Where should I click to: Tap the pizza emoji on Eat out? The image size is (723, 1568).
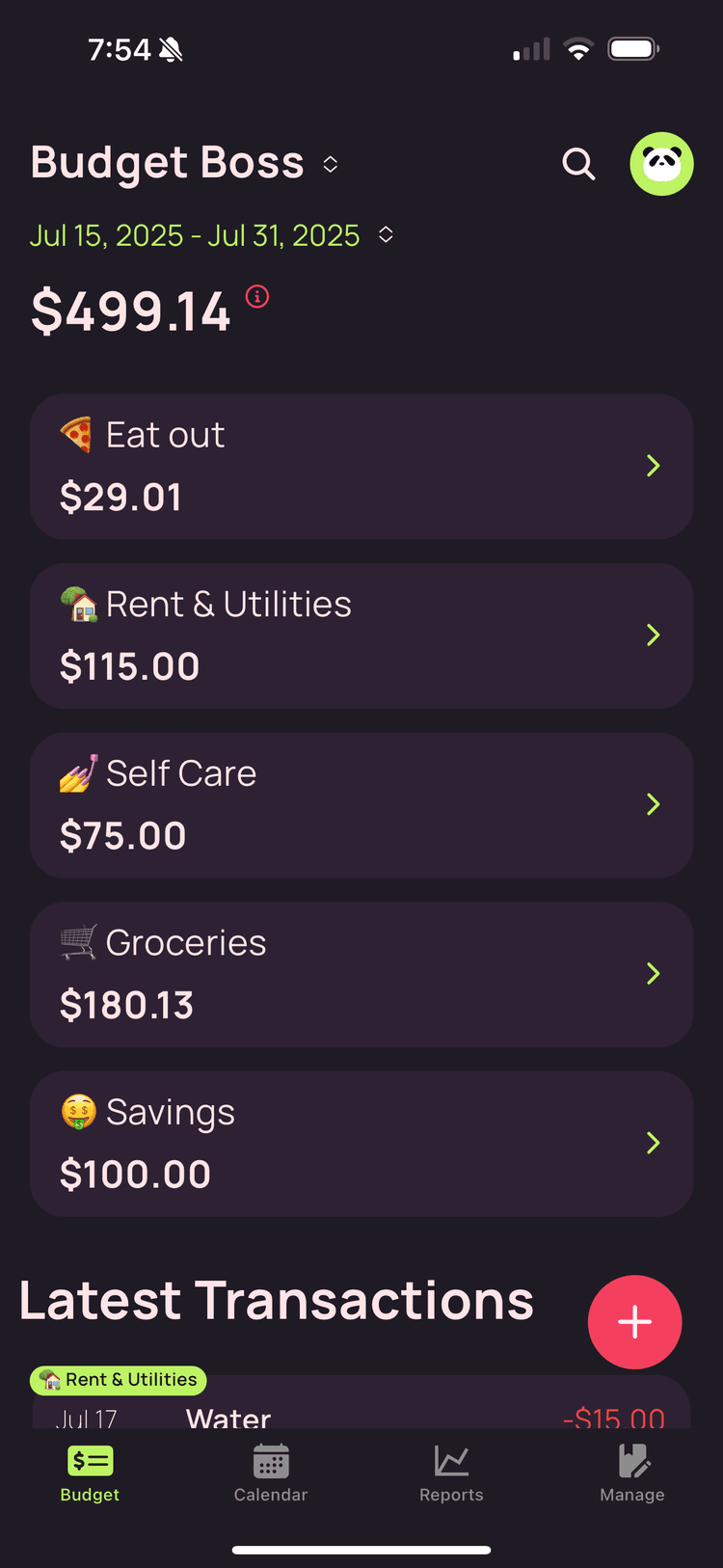coord(75,434)
